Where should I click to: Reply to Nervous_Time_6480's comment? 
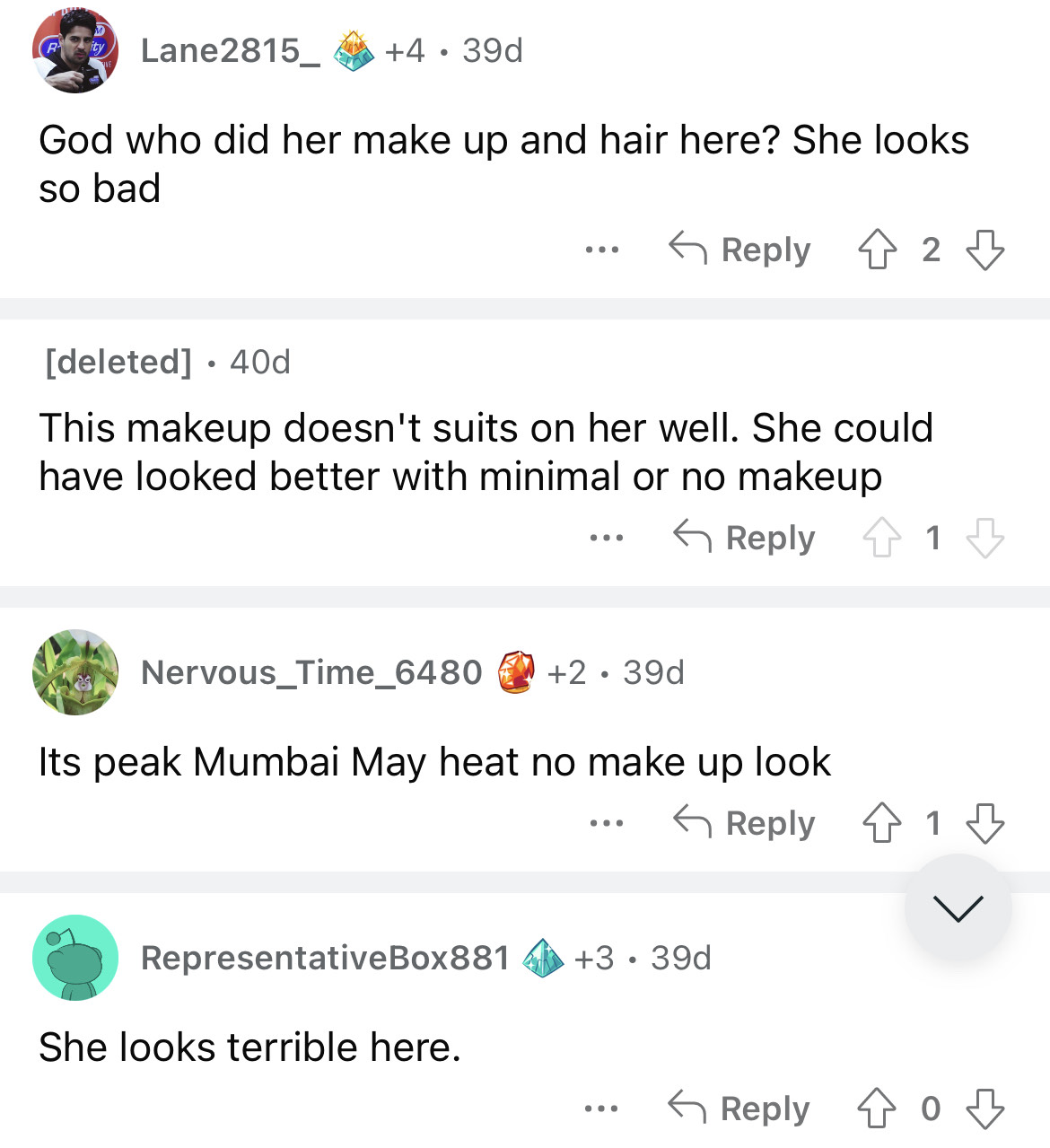coord(745,823)
